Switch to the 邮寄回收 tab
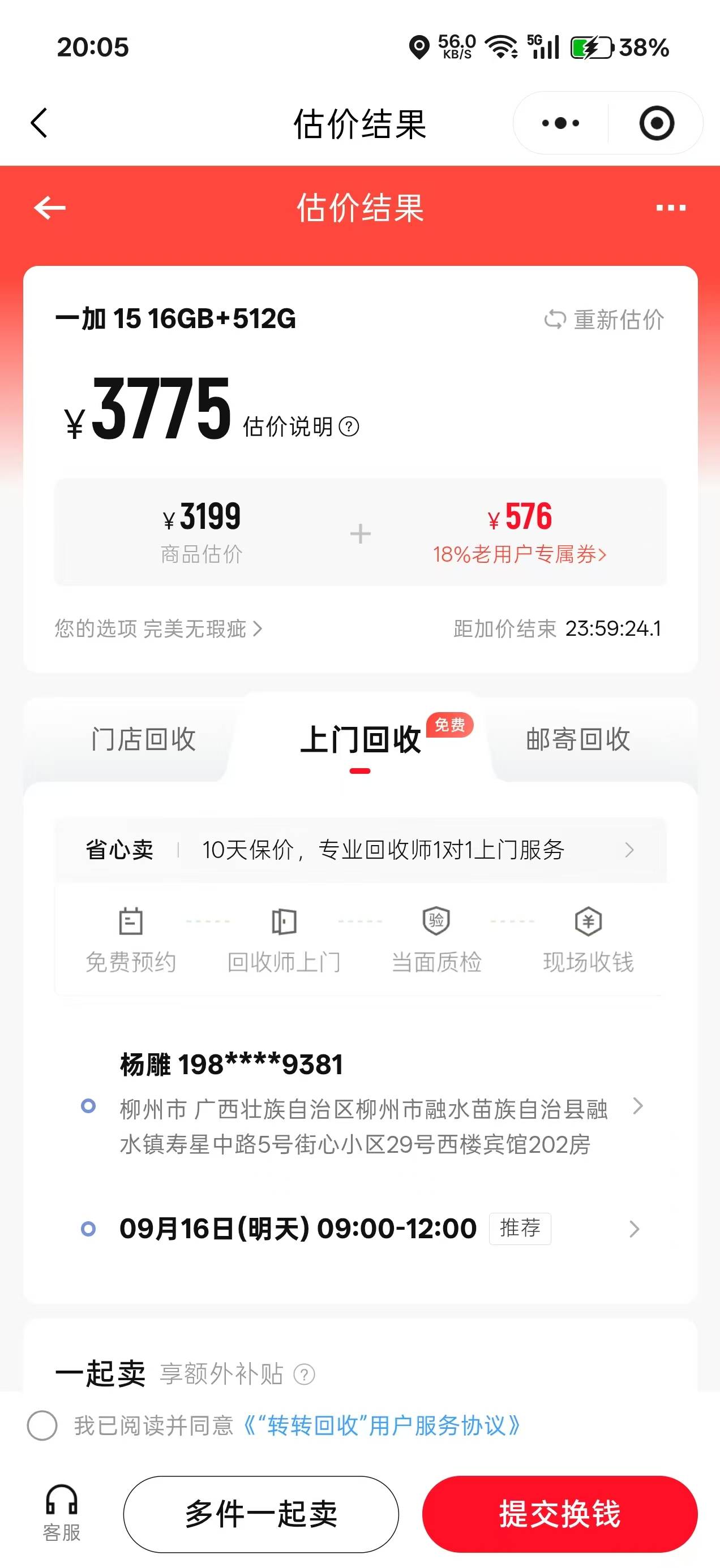The height and width of the screenshot is (1568, 720). point(578,739)
